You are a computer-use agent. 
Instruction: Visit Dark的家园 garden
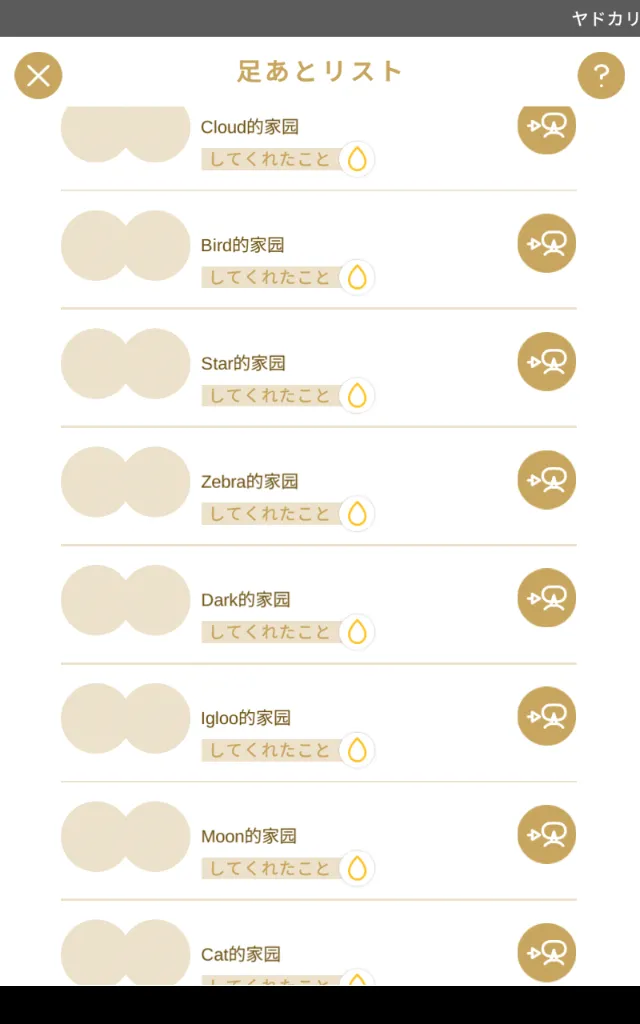tap(547, 598)
